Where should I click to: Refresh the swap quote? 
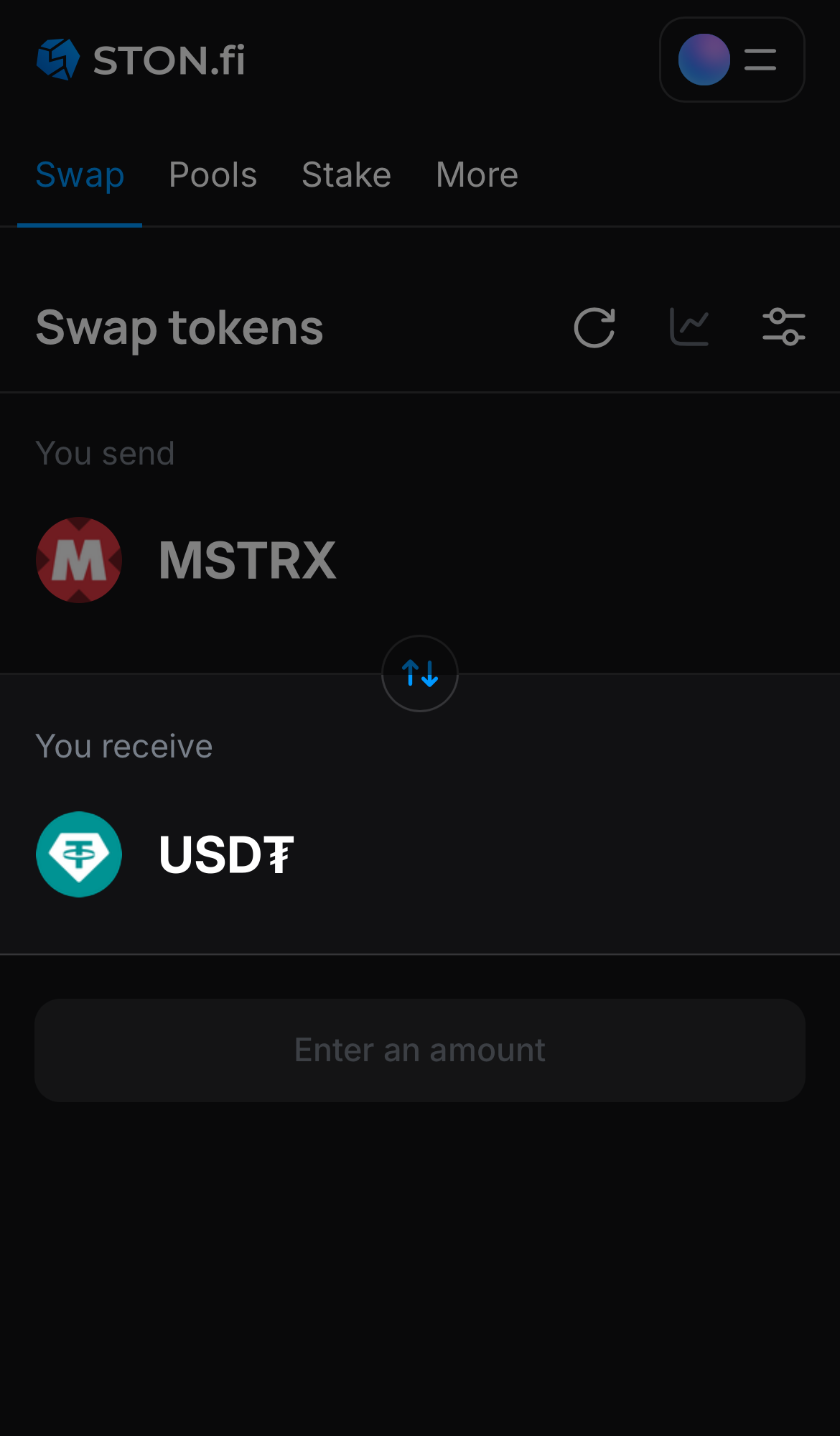[594, 327]
